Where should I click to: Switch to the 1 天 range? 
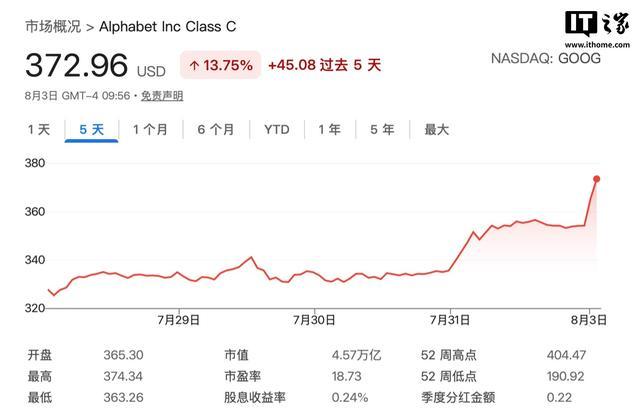[x=39, y=130]
